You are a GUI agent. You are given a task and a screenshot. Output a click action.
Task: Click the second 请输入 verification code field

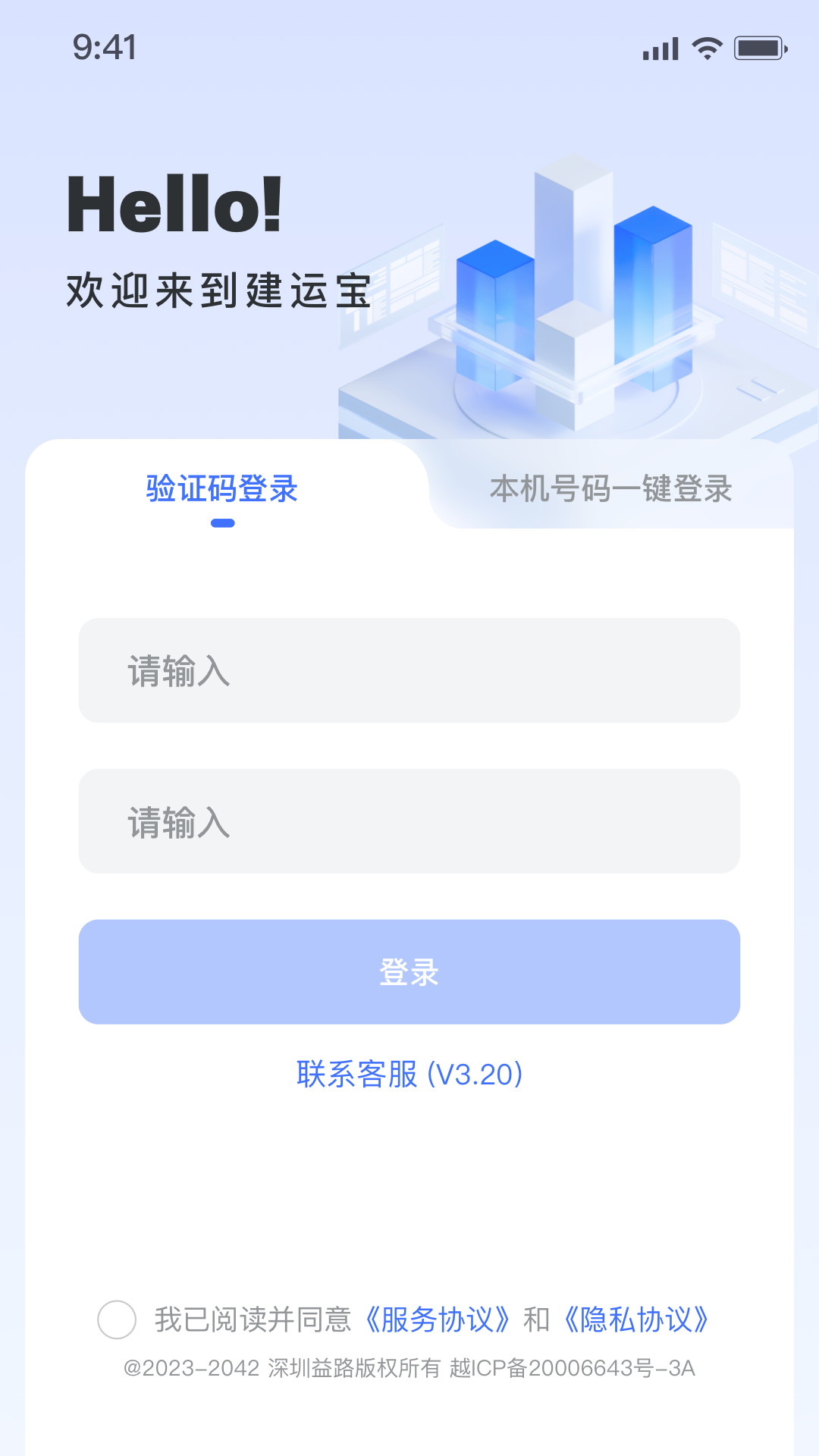[409, 820]
